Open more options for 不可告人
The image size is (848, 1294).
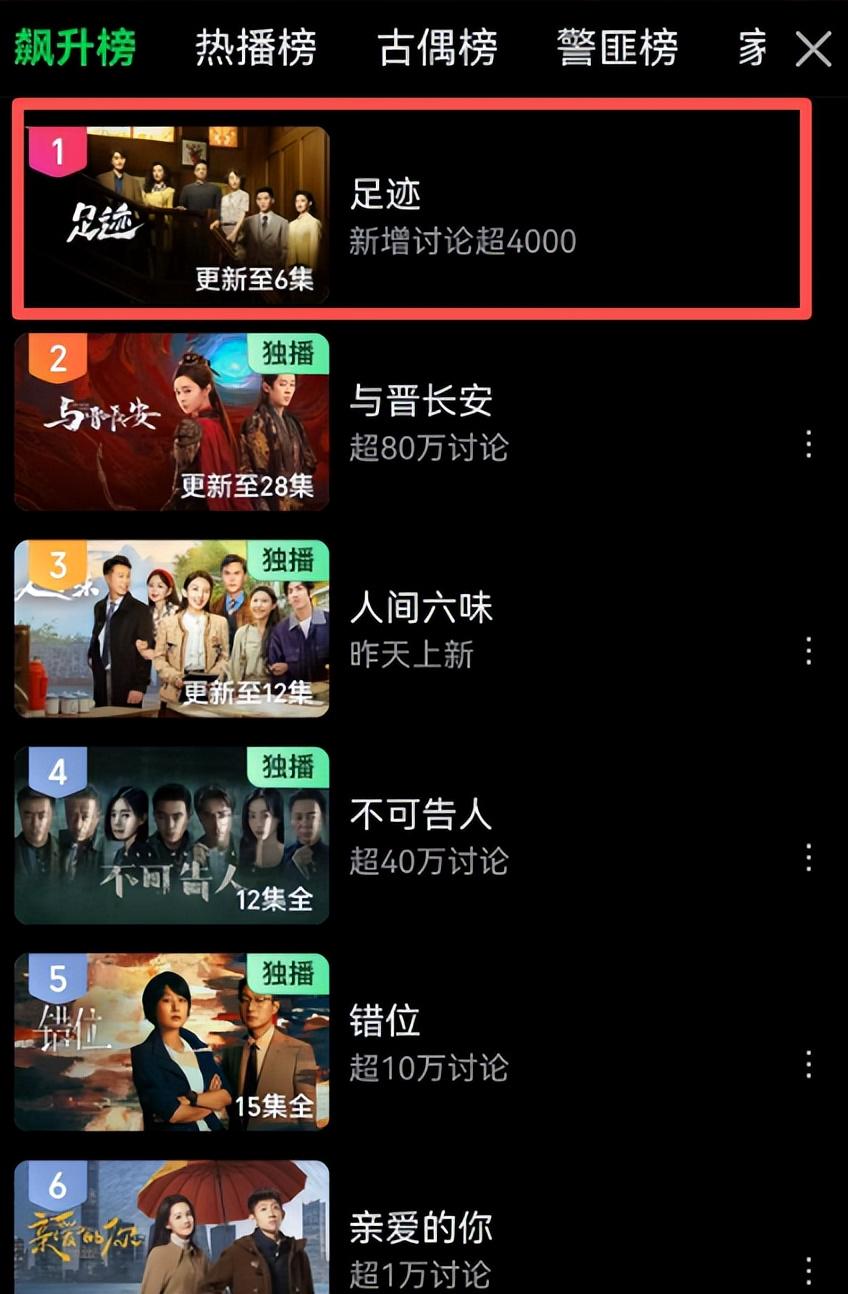click(x=808, y=857)
